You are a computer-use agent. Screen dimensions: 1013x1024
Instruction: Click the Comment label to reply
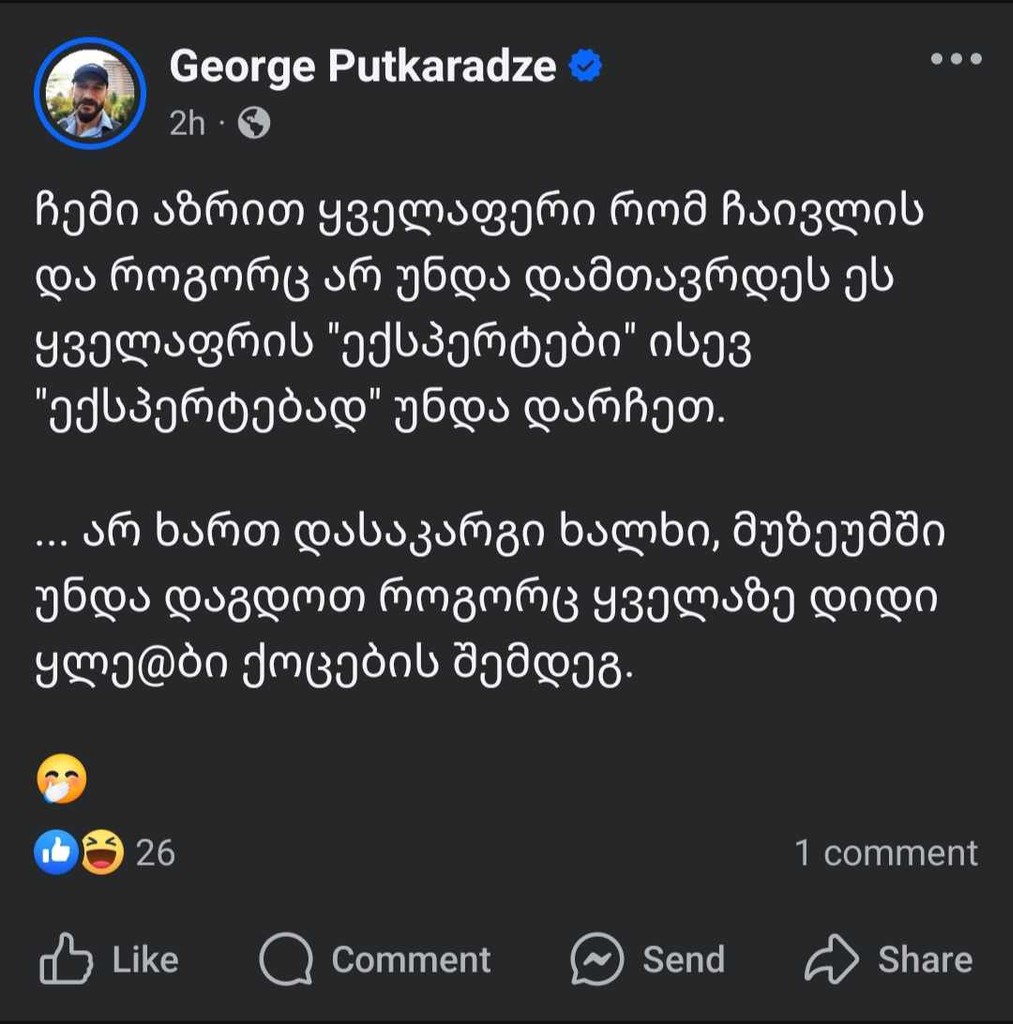411,958
